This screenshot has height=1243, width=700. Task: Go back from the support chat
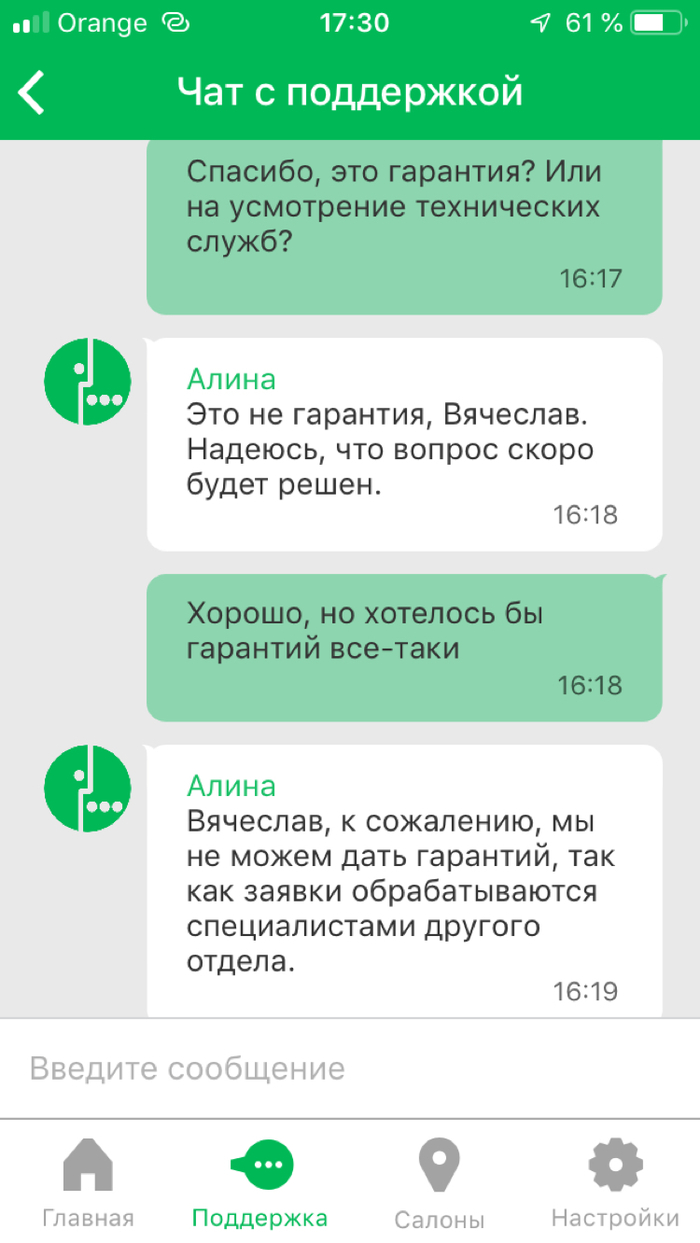pos(32,93)
